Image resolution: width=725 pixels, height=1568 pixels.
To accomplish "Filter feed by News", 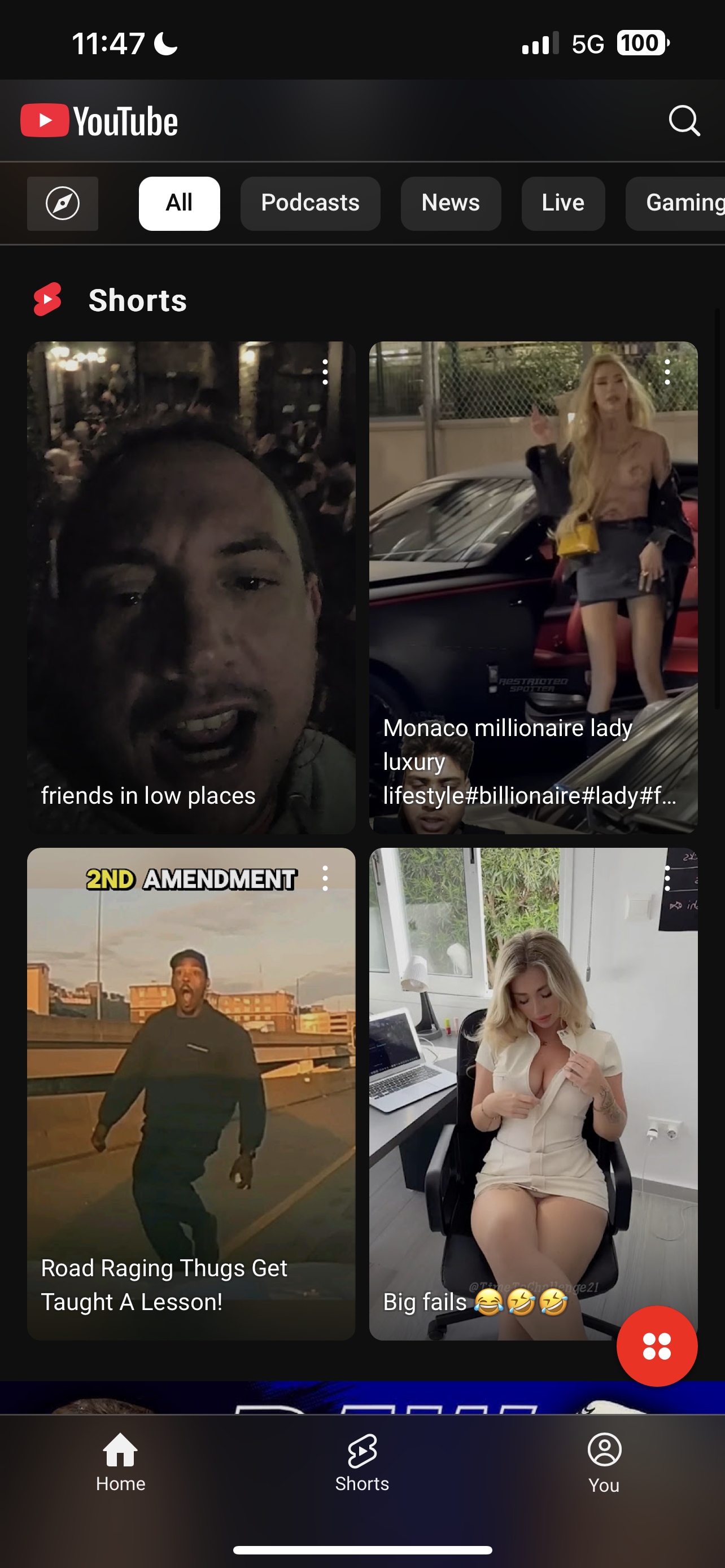I will click(451, 203).
